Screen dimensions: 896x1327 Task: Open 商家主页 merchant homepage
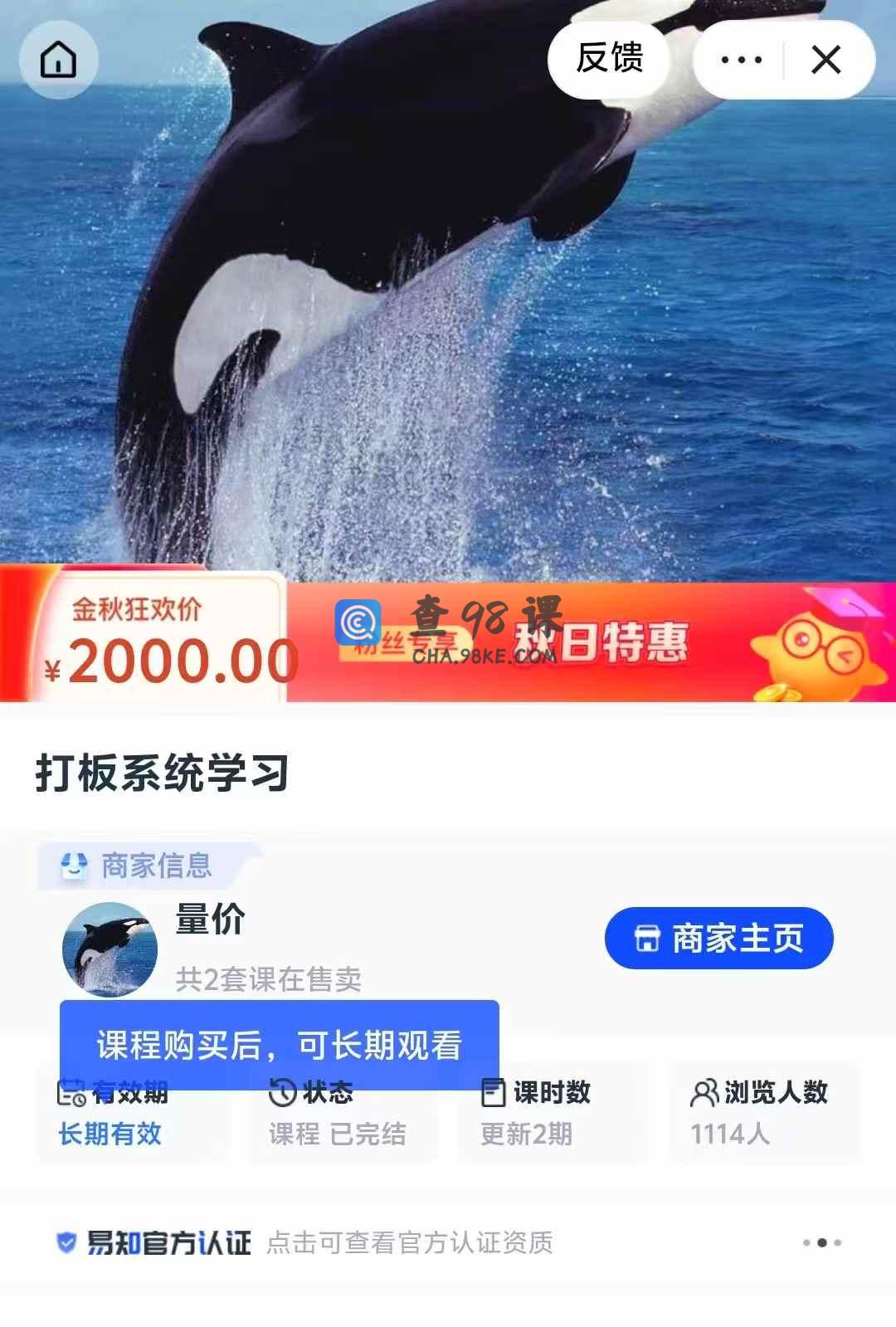[x=718, y=938]
